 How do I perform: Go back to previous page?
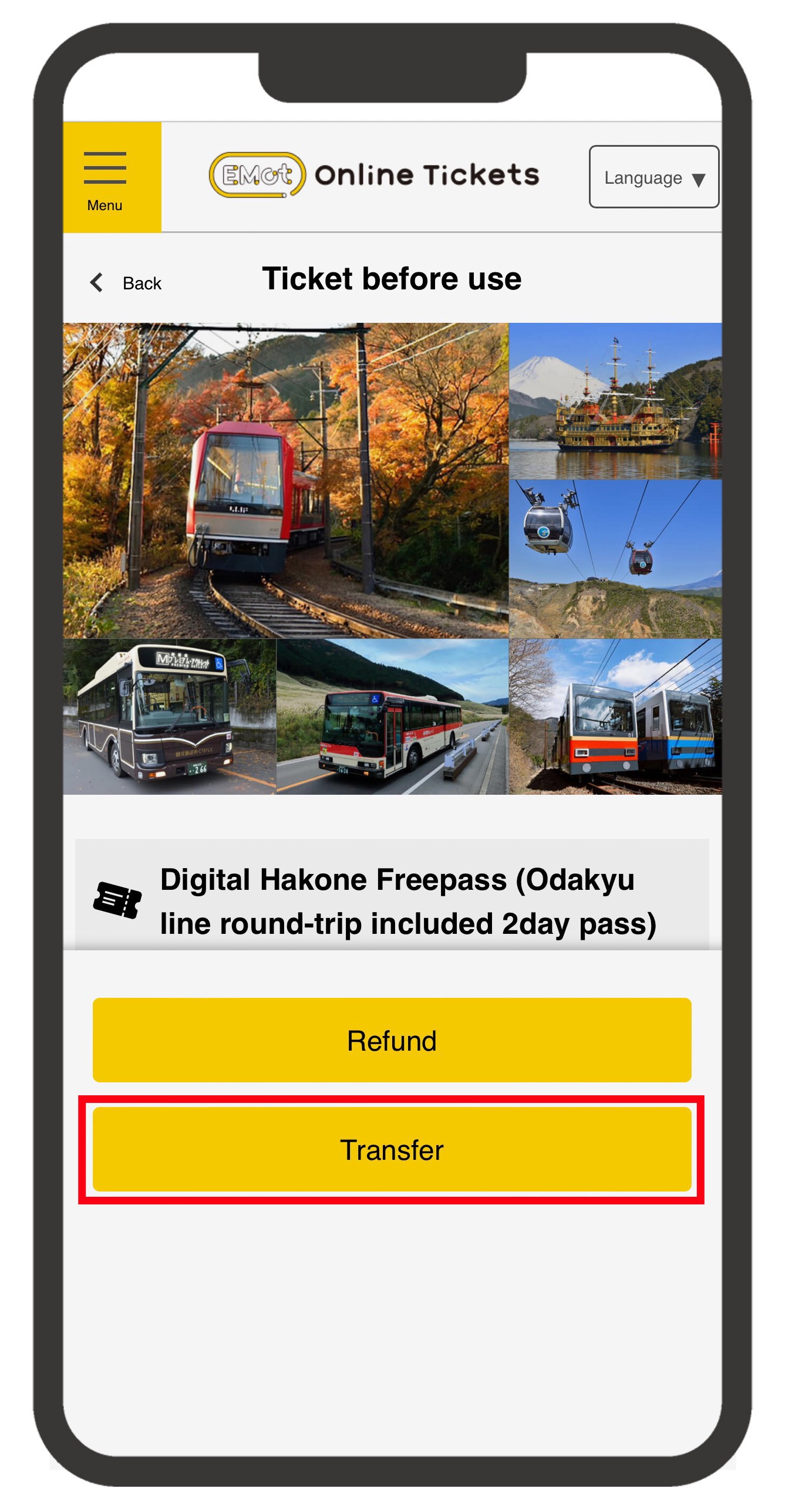coord(126,283)
